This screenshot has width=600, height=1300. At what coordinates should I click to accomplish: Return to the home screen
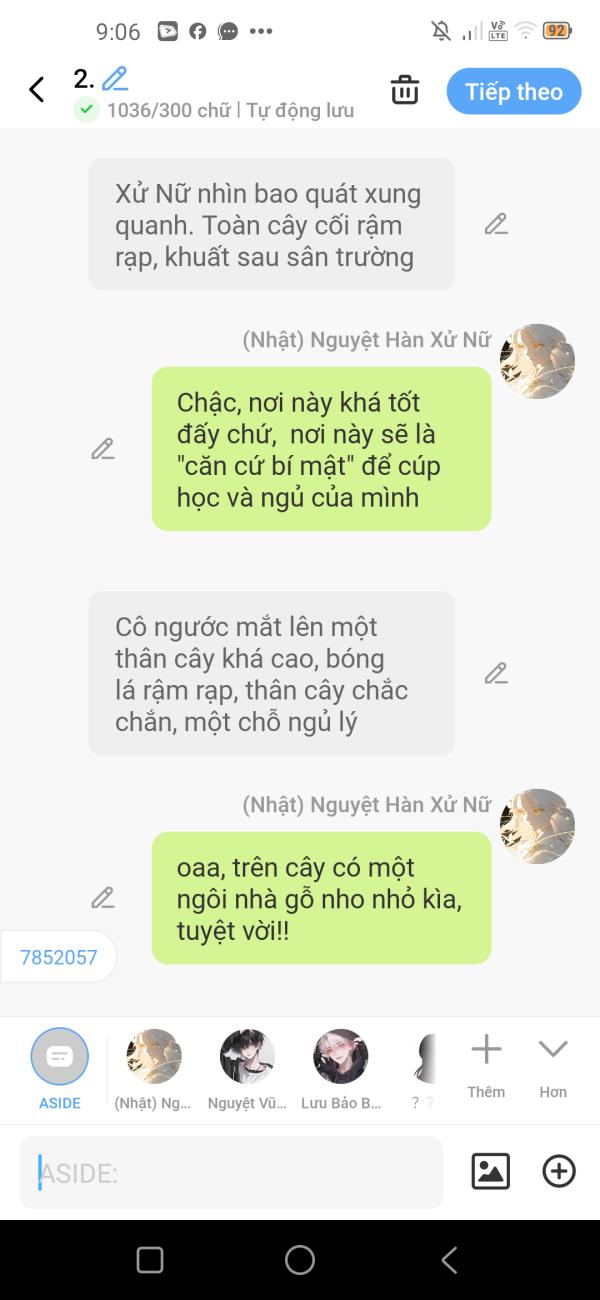point(300,1260)
